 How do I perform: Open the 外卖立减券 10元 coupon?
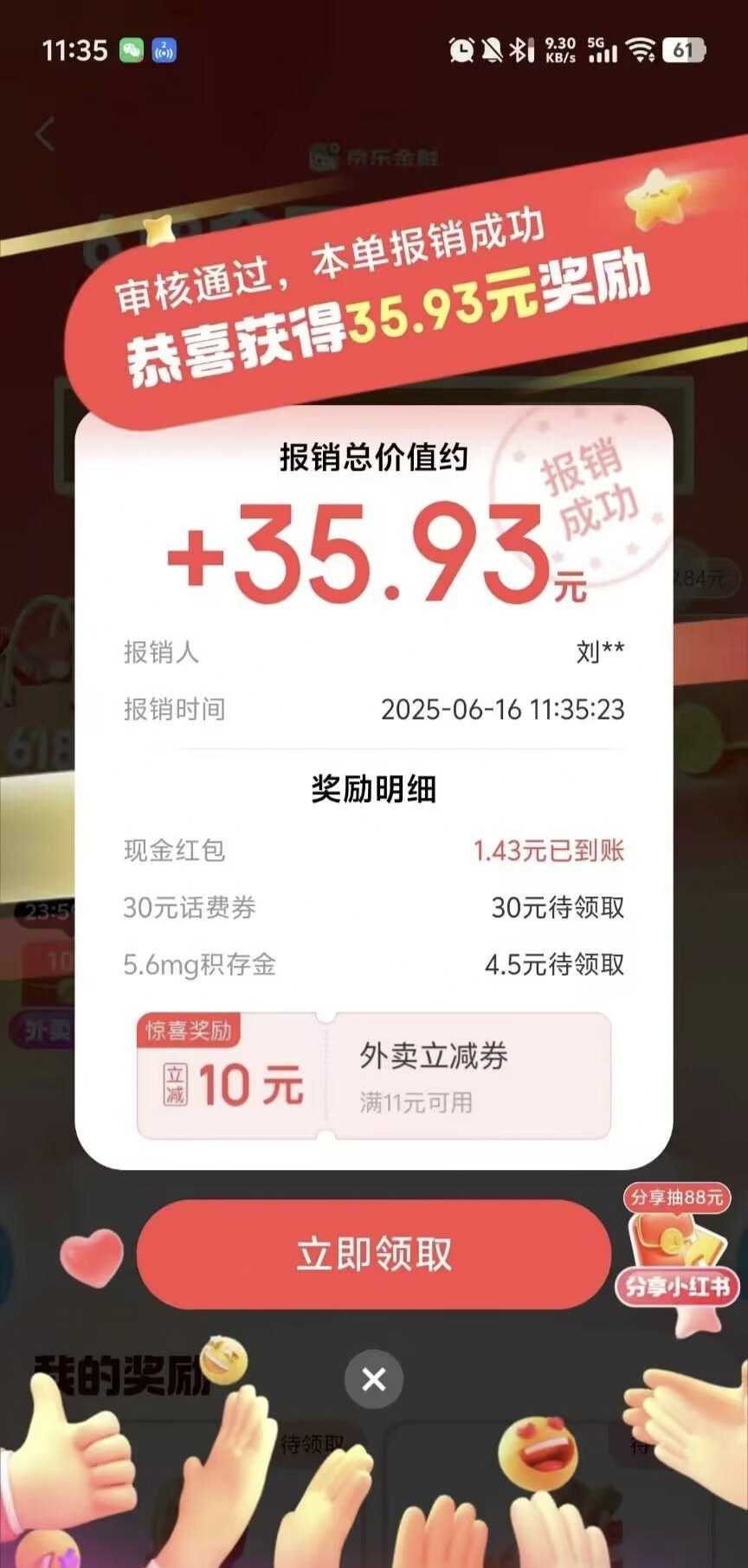373,1077
